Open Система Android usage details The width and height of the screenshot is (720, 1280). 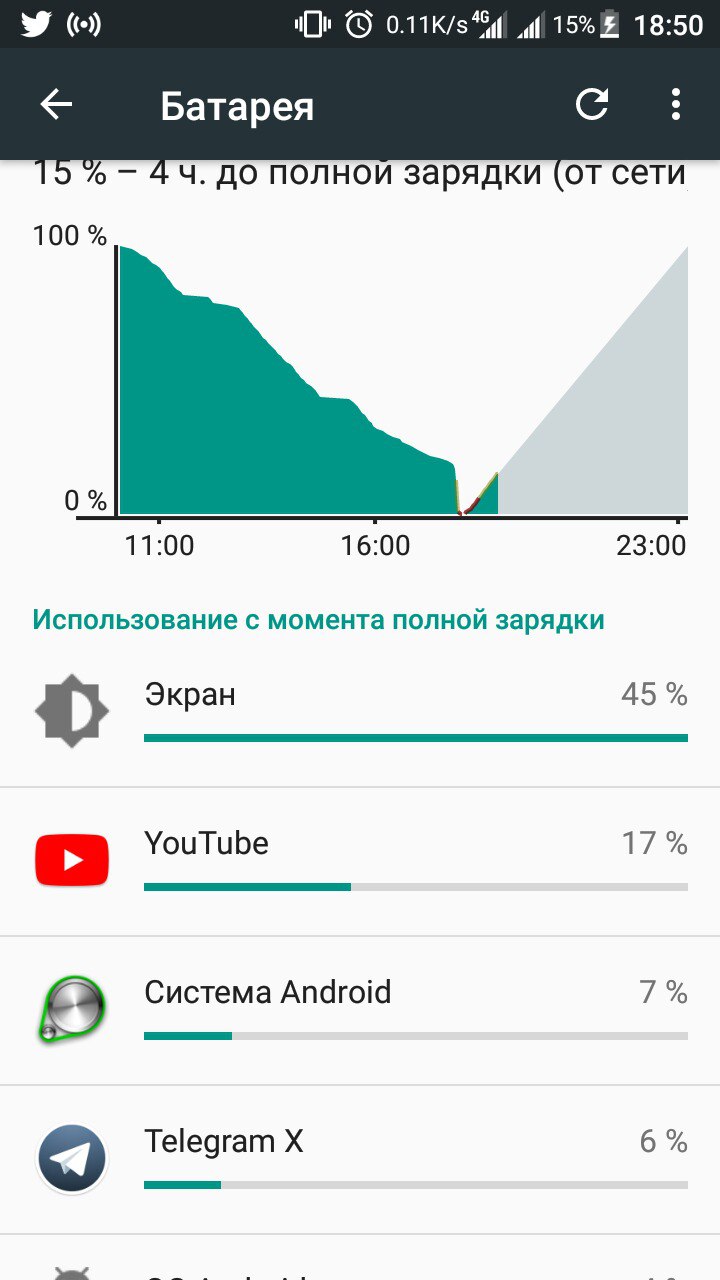(360, 1010)
